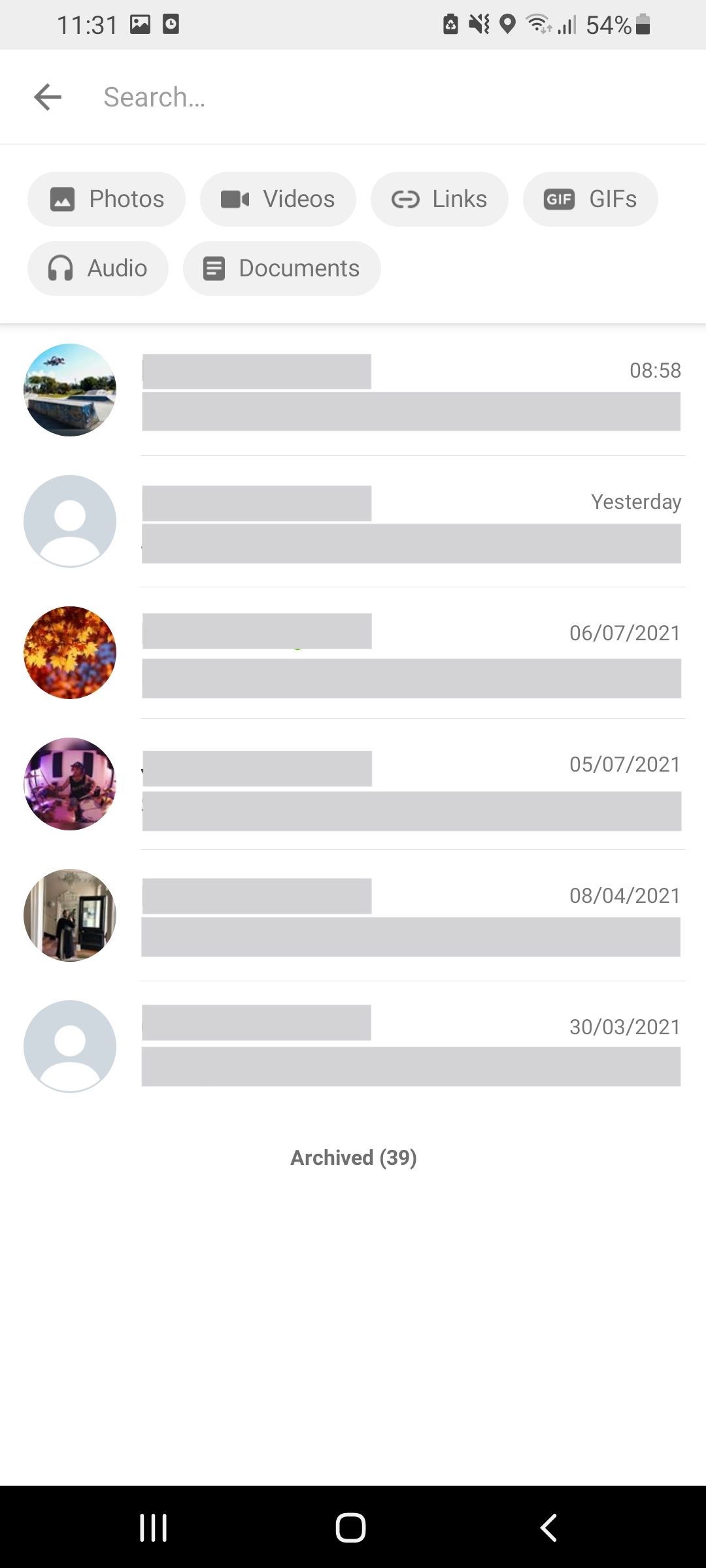The image size is (706, 1568).
Task: Tap the Wi-Fi status icon
Action: 540,25
